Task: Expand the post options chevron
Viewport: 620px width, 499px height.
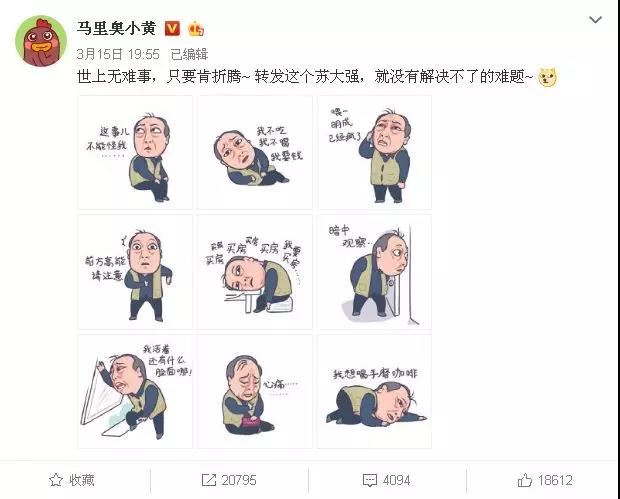Action: 595,20
